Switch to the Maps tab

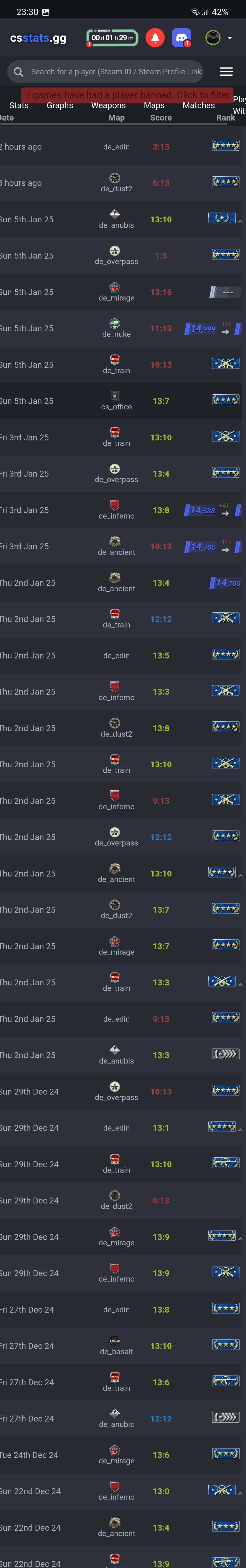[154, 105]
